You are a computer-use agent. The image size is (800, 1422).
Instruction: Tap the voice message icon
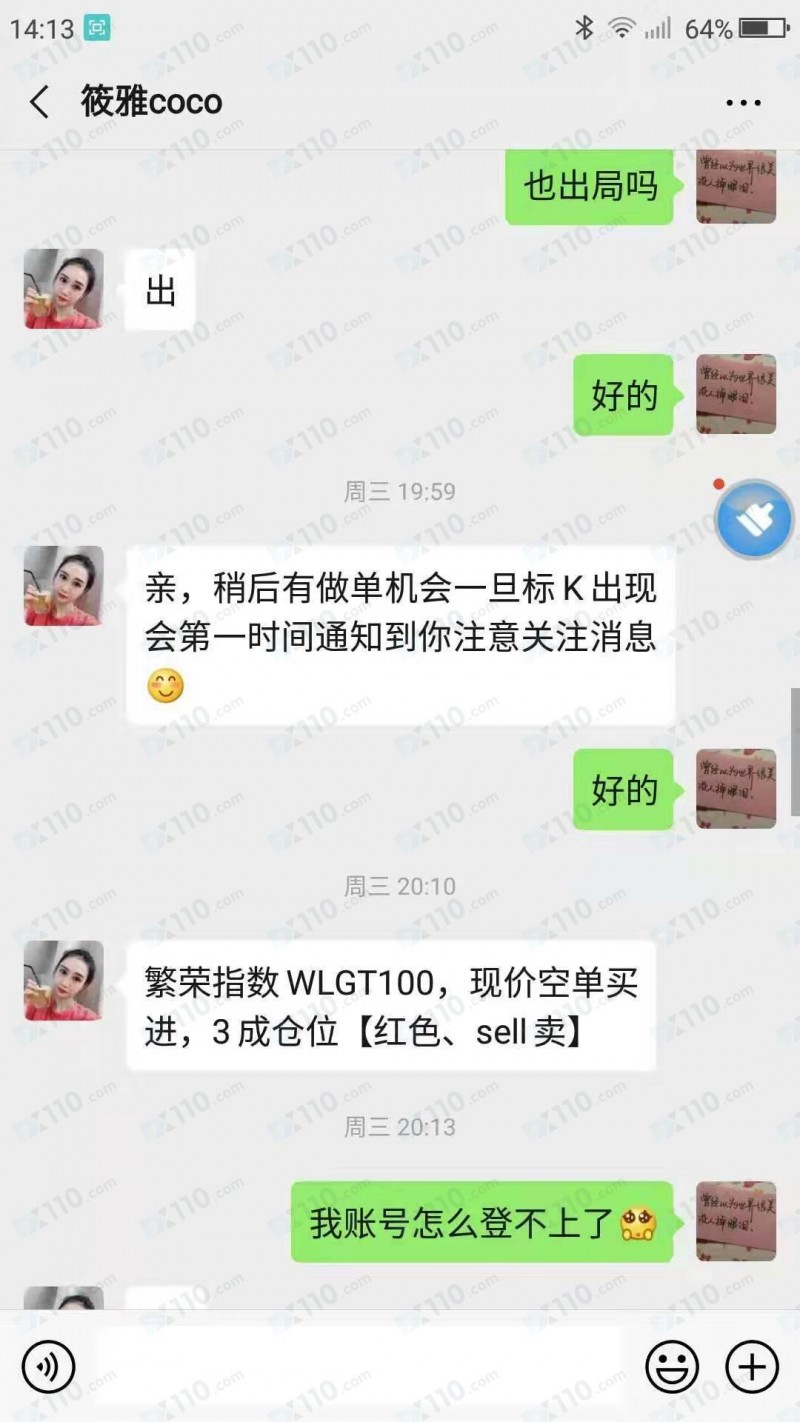tap(47, 1367)
